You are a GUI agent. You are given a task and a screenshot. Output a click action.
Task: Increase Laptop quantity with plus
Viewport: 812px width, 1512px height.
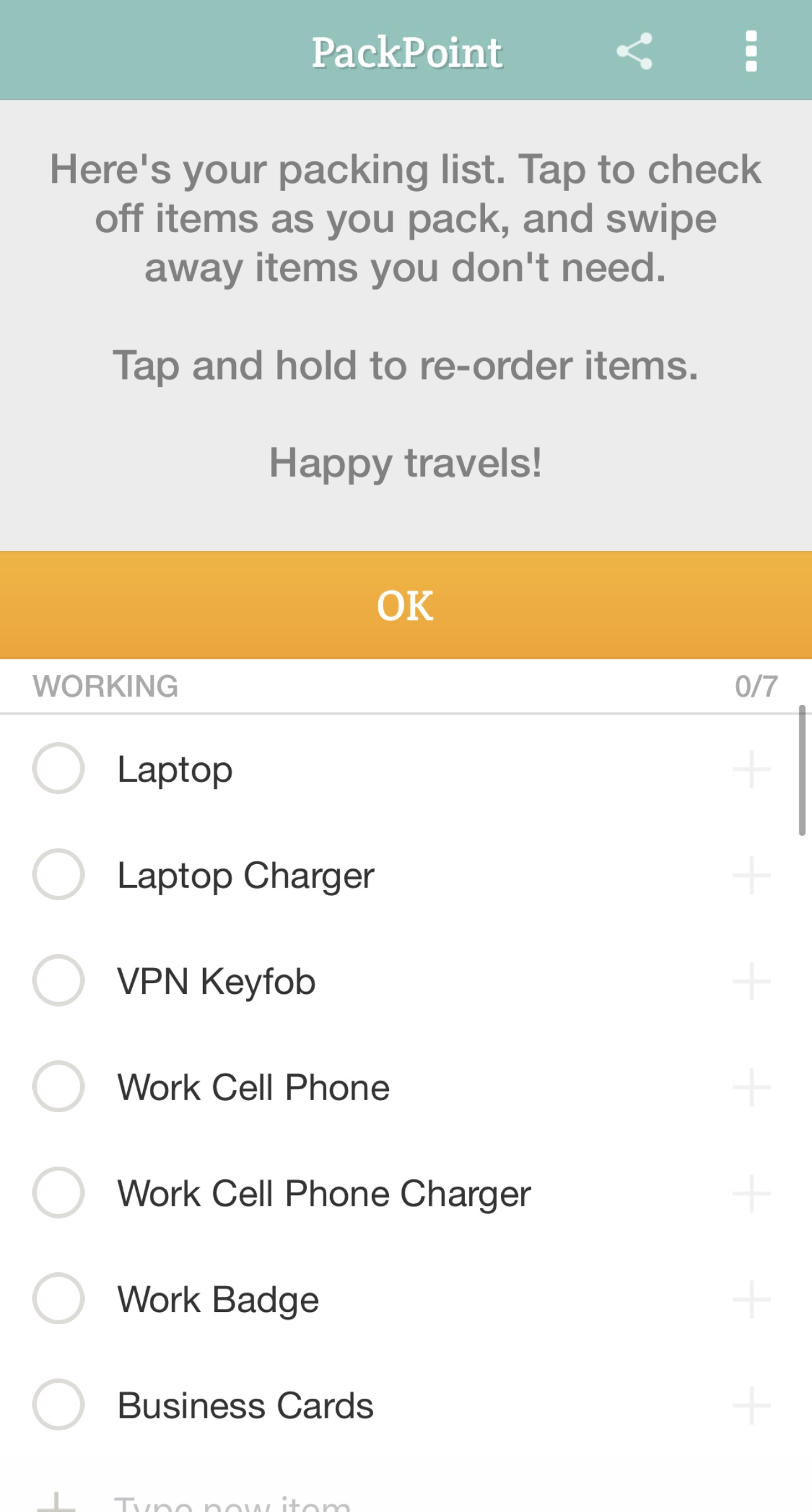click(751, 769)
